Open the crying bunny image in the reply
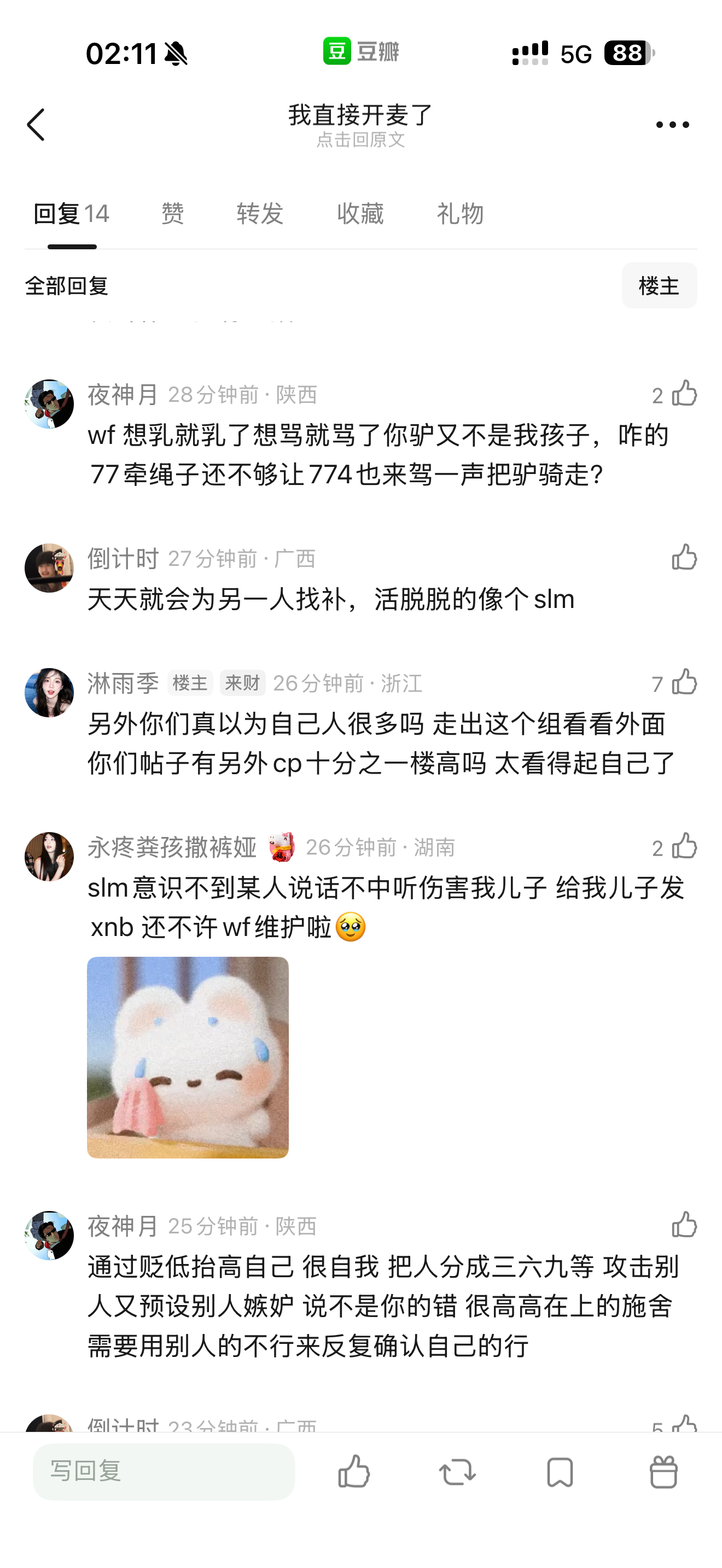 [x=188, y=1057]
